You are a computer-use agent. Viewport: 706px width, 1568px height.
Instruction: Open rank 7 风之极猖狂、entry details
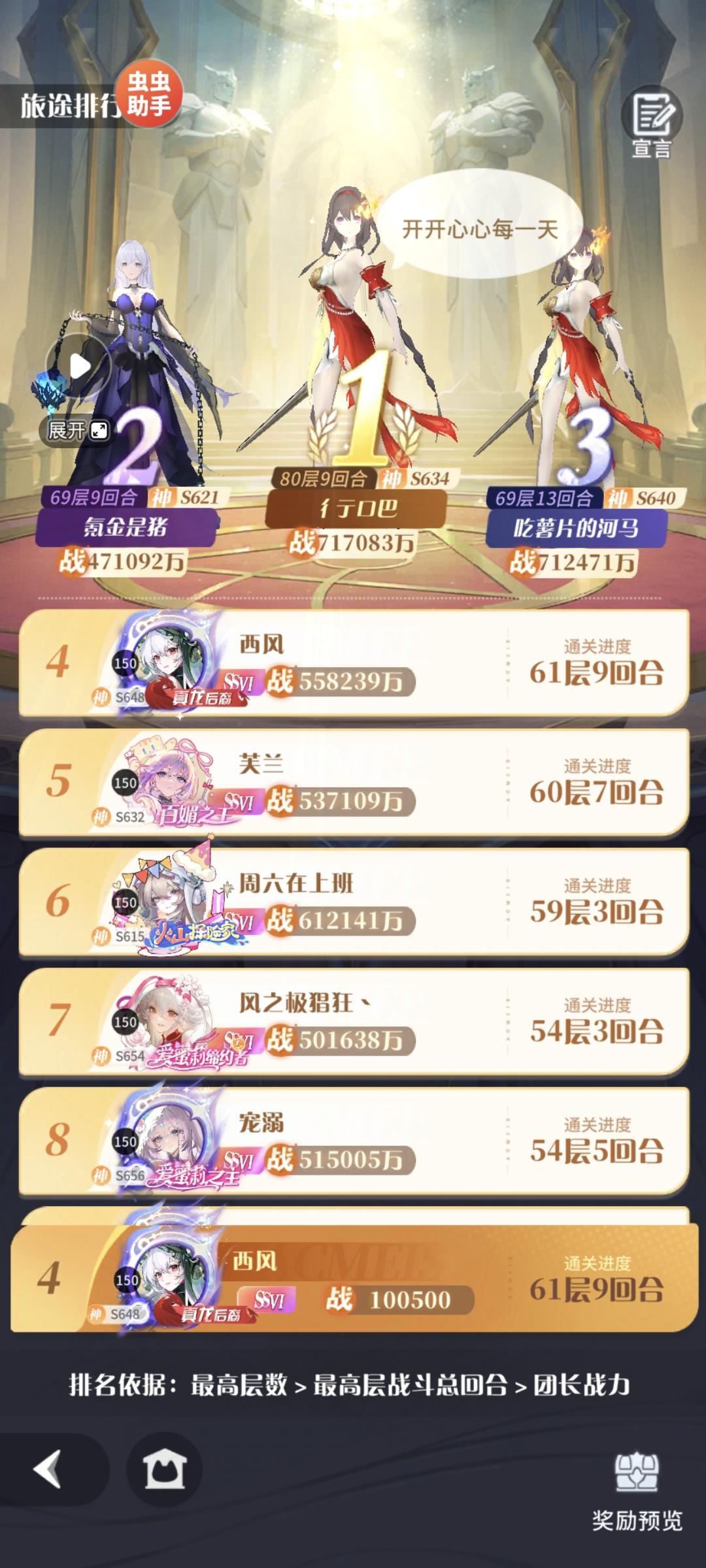pos(353,1026)
